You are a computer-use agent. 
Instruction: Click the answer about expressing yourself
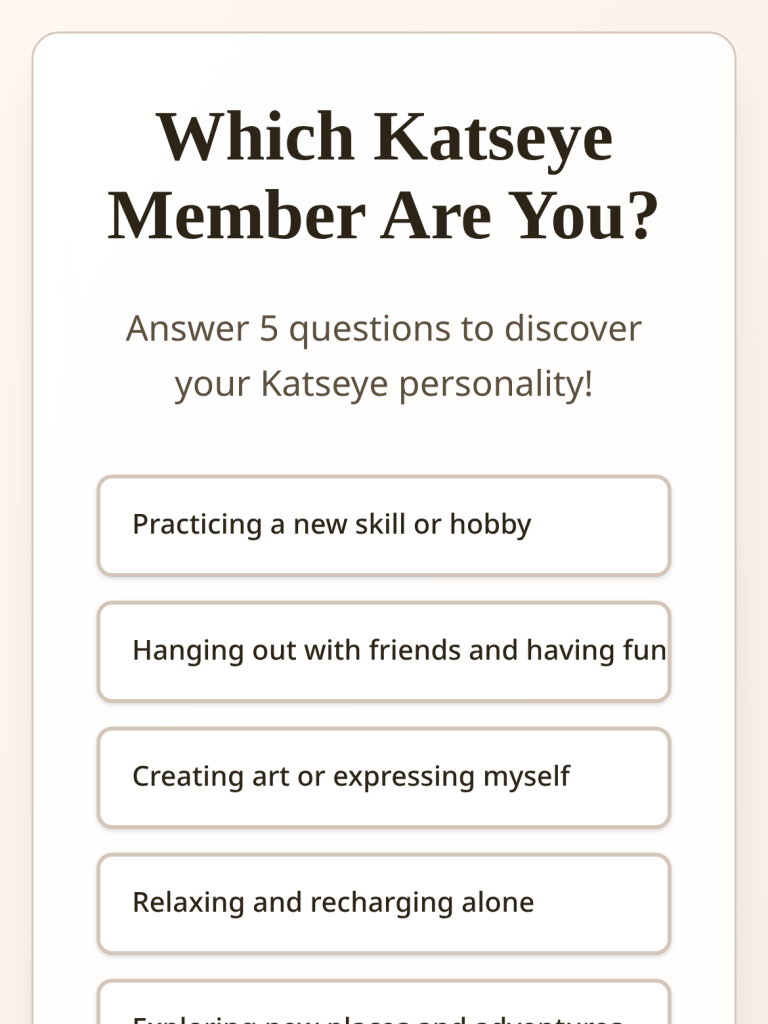(384, 777)
